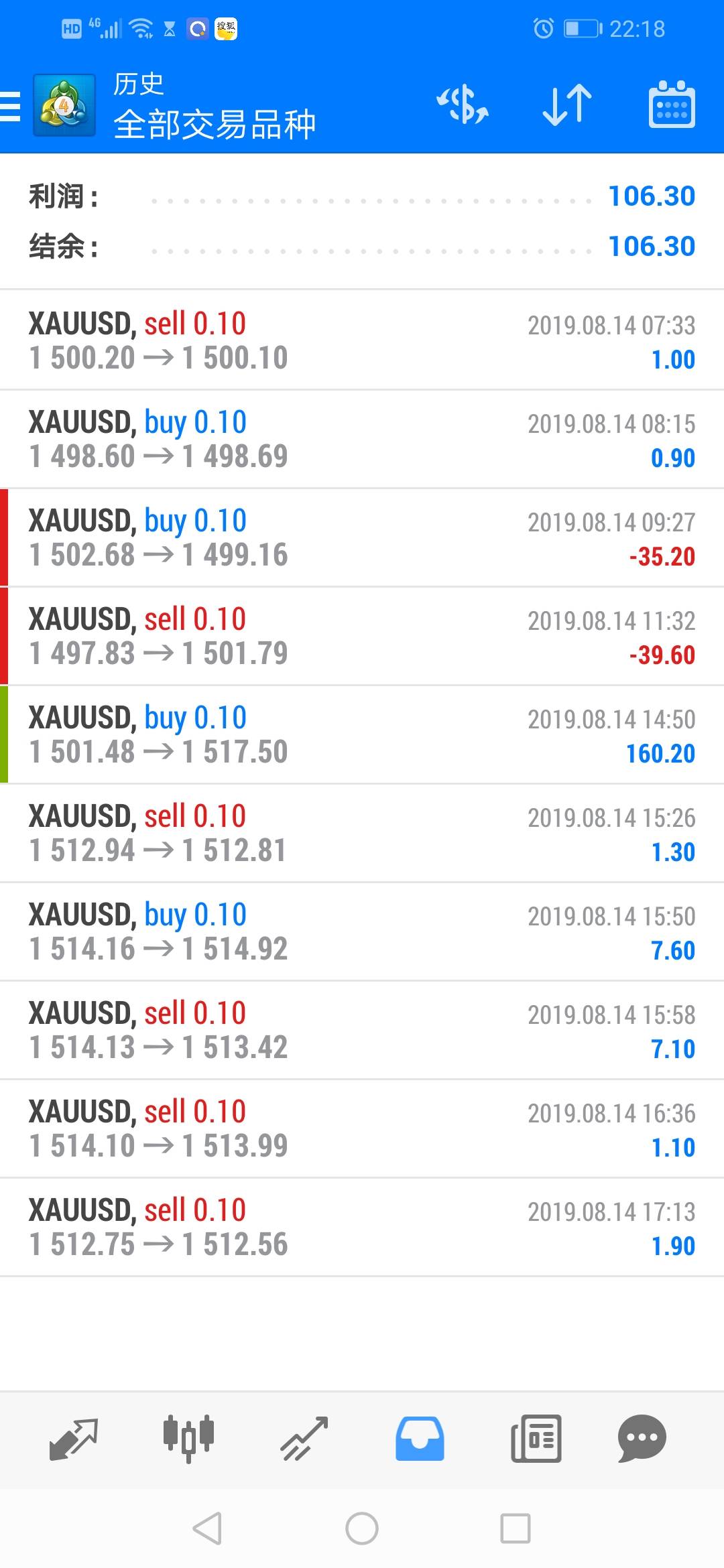Tap the system back button
724x1568 pixels.
click(x=207, y=1528)
